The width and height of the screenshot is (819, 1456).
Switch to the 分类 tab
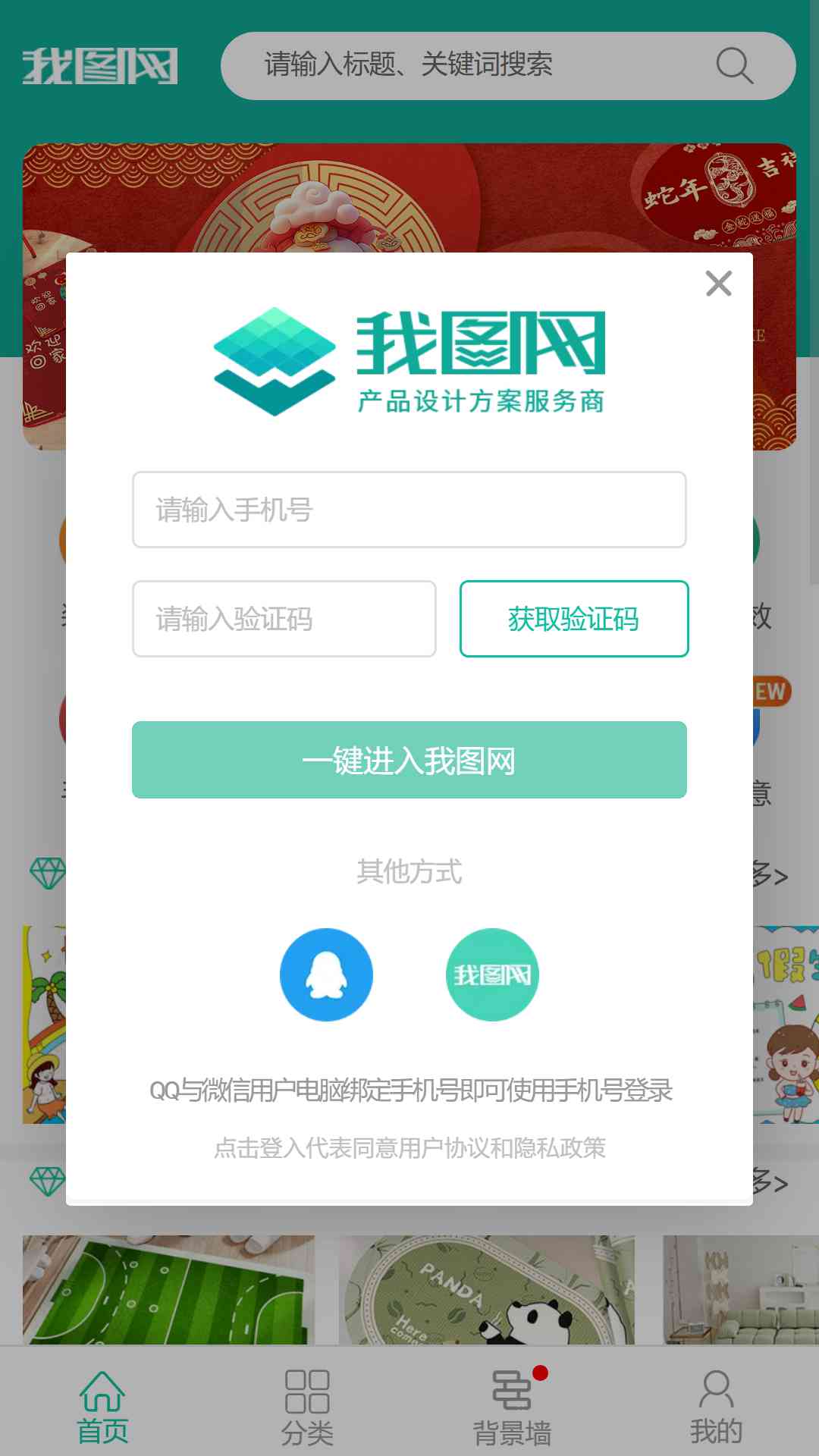[x=307, y=1407]
